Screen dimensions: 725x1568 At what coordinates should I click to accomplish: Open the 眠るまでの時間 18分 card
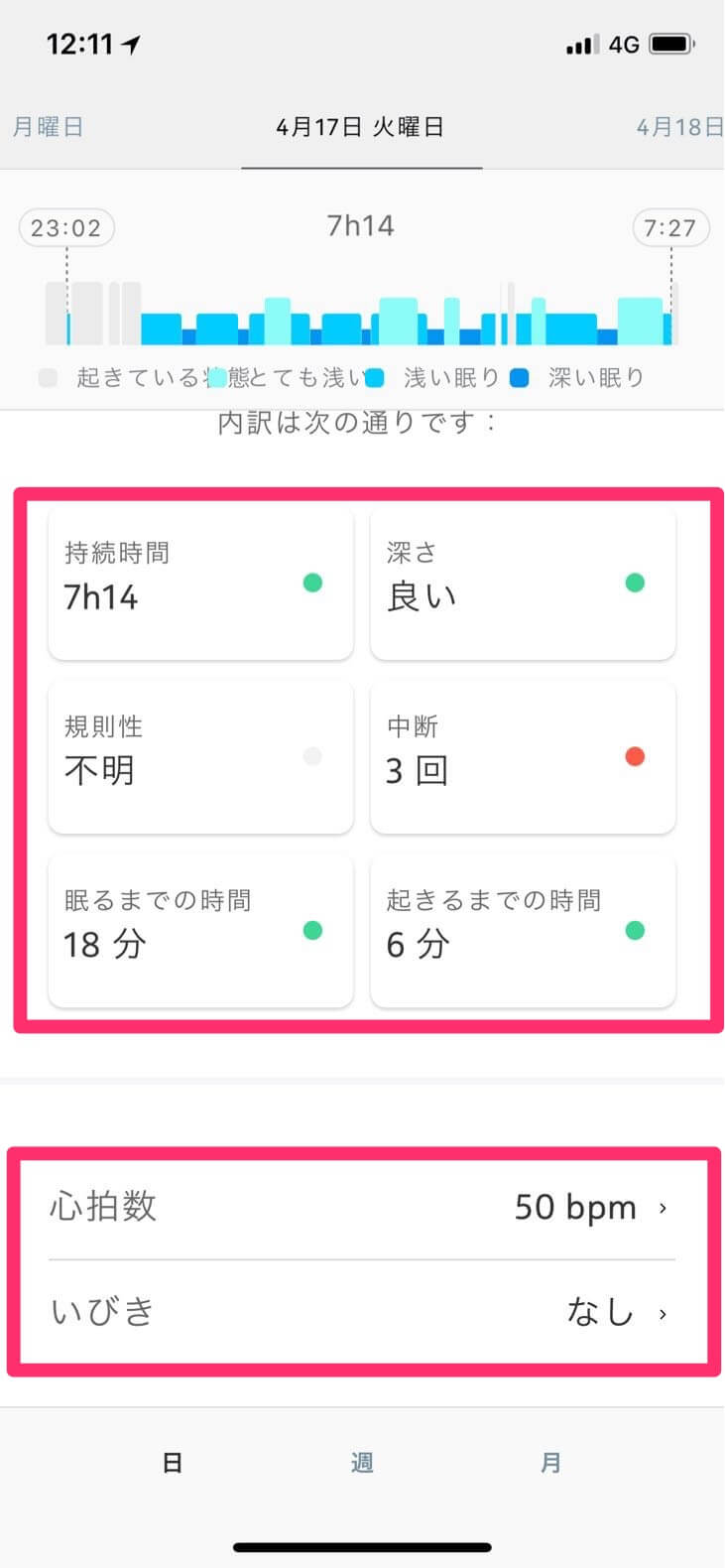click(x=201, y=931)
